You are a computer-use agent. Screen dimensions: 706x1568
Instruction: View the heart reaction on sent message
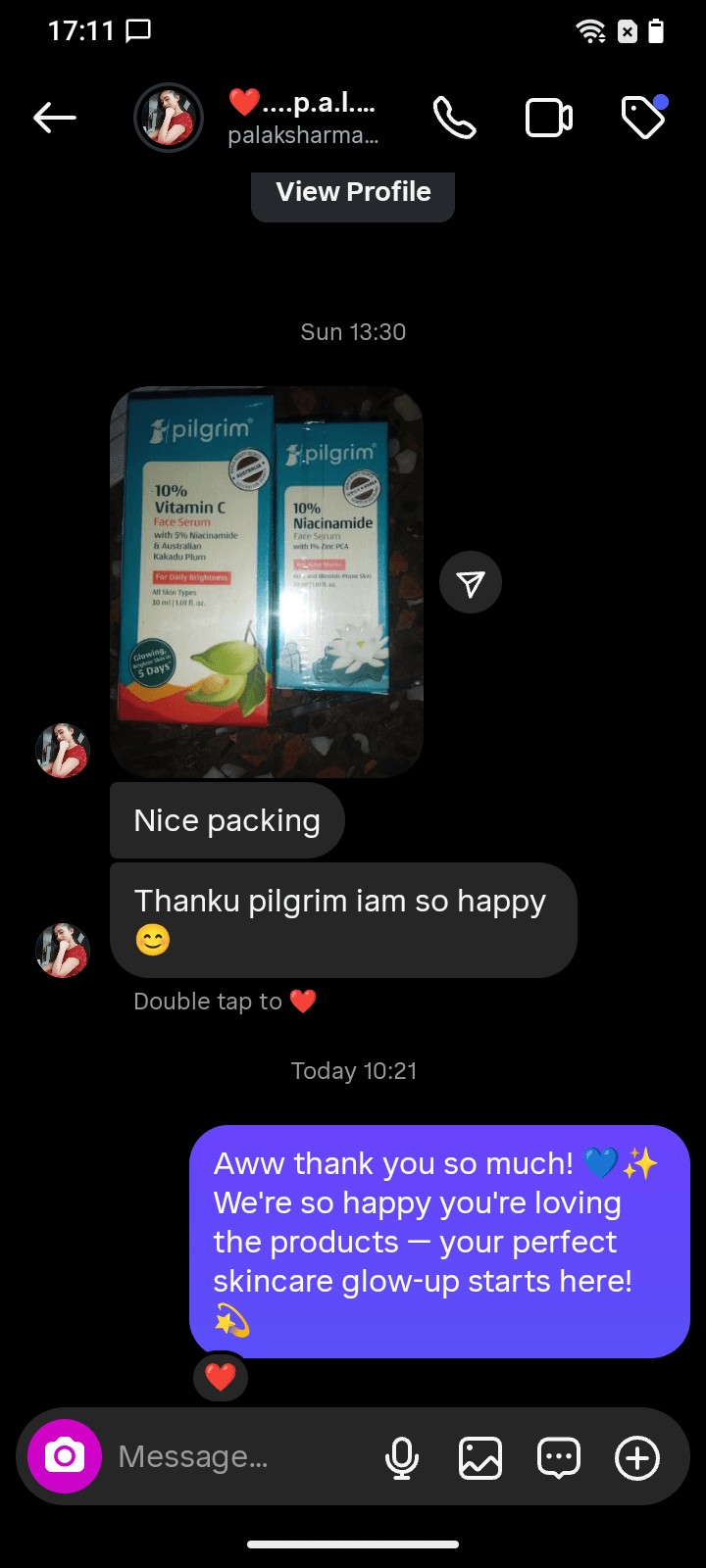pos(221,1377)
